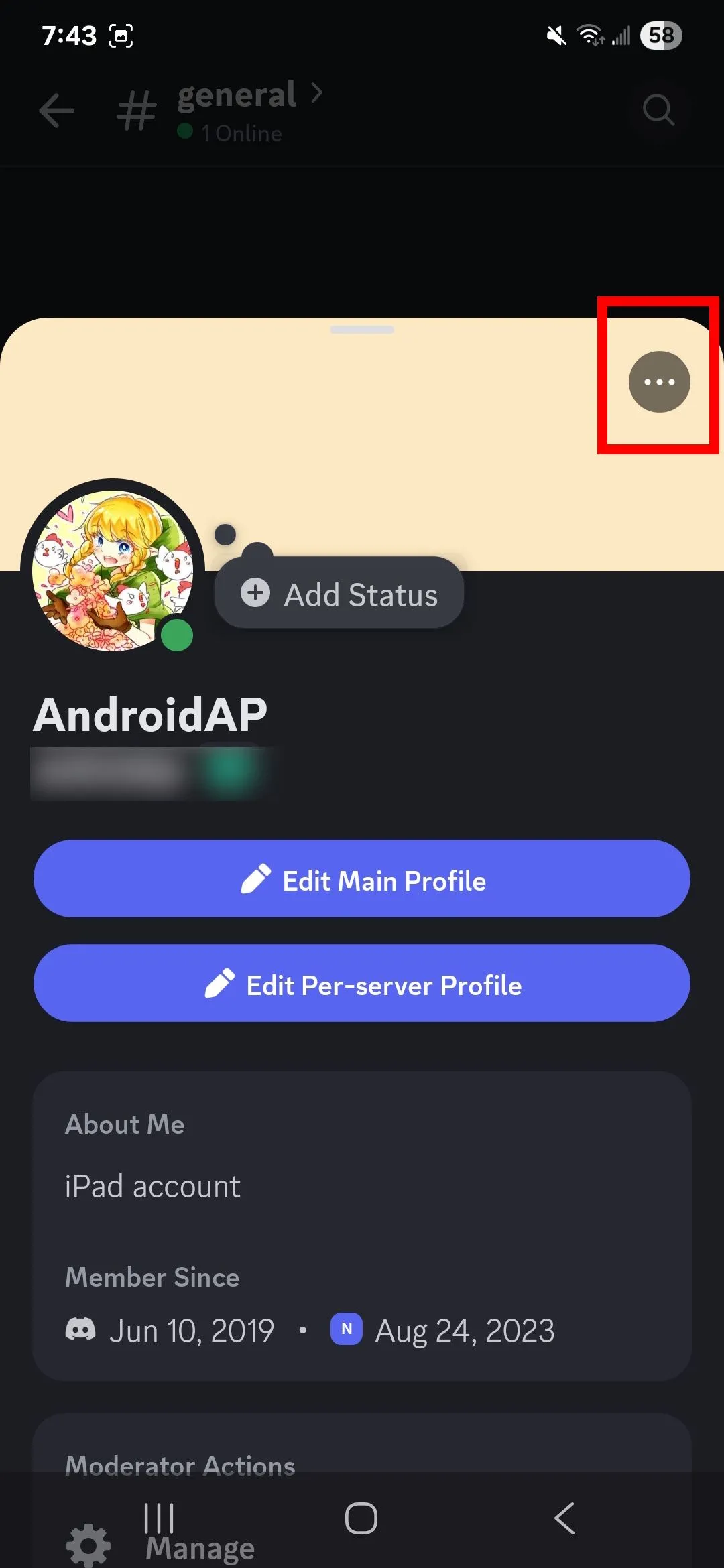Tap Add Status bubble
Image resolution: width=724 pixels, height=1568 pixels.
(339, 594)
